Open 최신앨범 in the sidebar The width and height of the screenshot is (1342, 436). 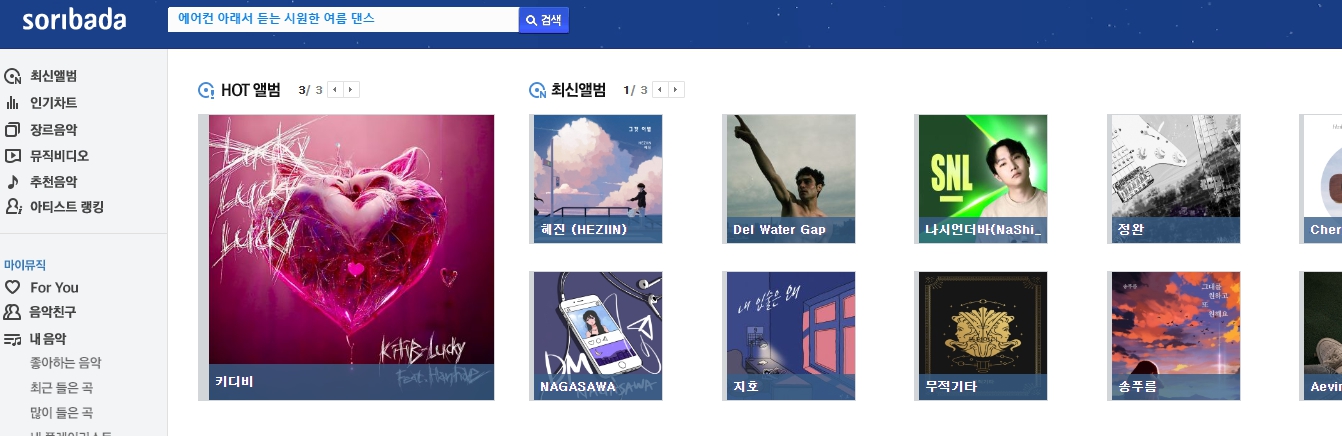(53, 76)
